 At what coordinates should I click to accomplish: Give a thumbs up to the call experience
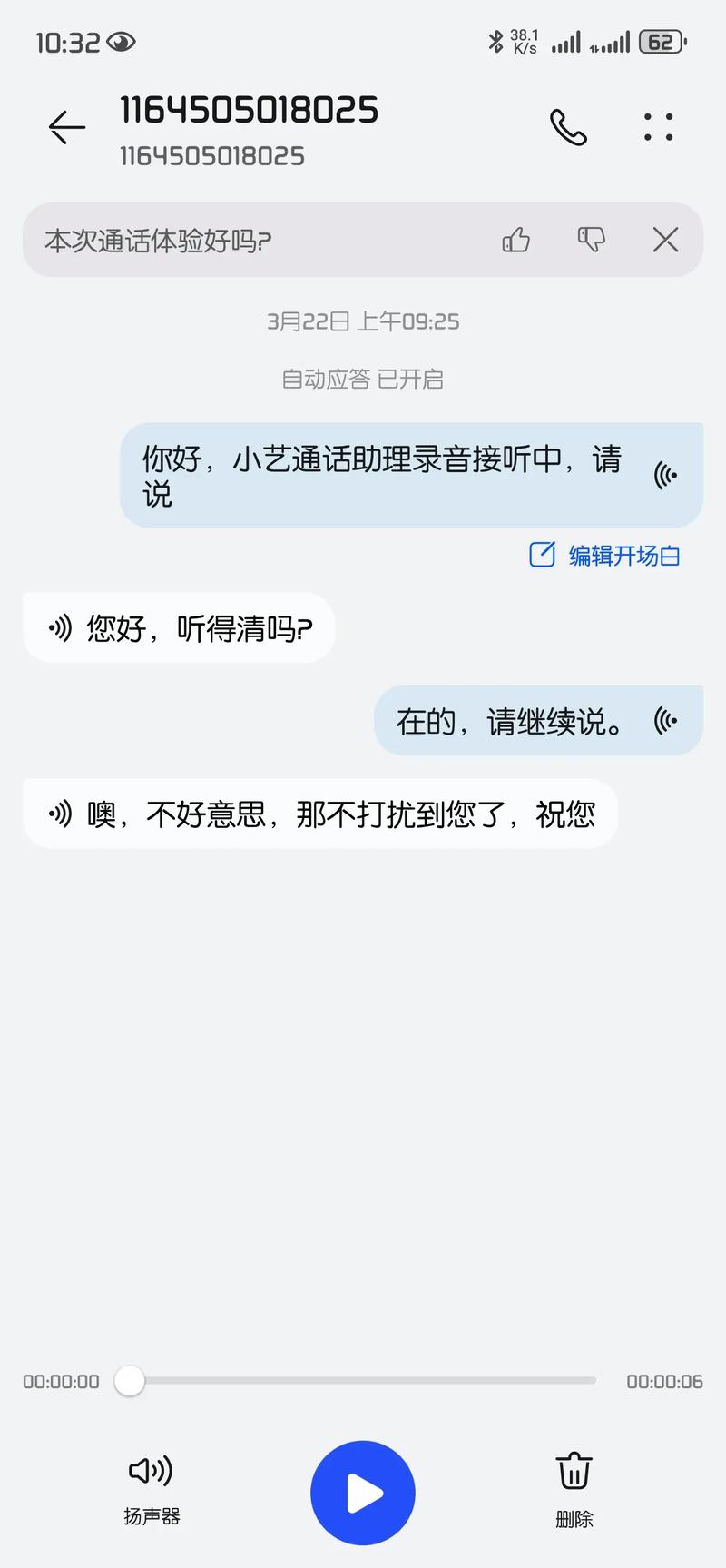515,240
